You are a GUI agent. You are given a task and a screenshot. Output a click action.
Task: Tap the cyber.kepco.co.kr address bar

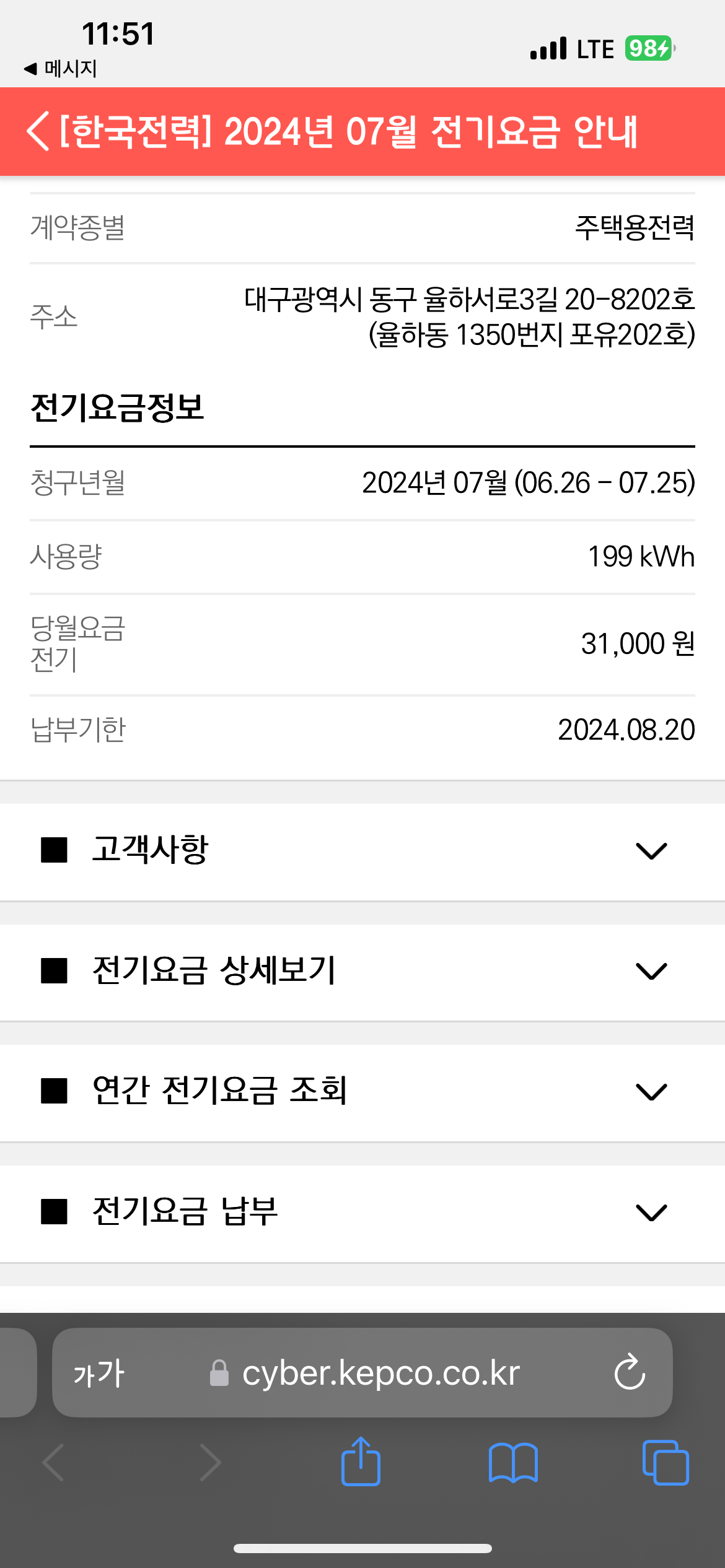[x=379, y=1374]
